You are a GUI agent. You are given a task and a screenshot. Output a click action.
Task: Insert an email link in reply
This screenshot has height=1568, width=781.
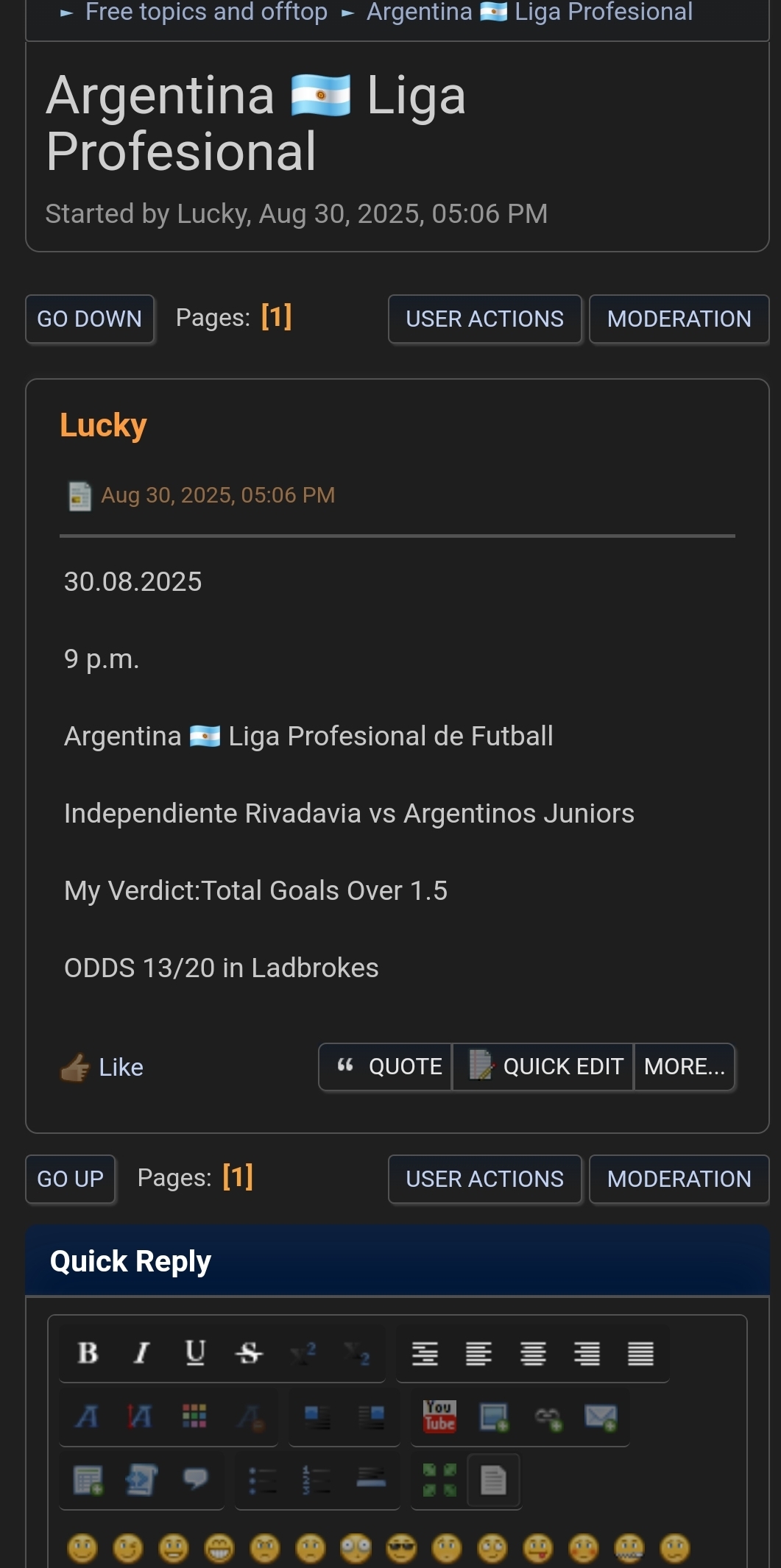[601, 1416]
